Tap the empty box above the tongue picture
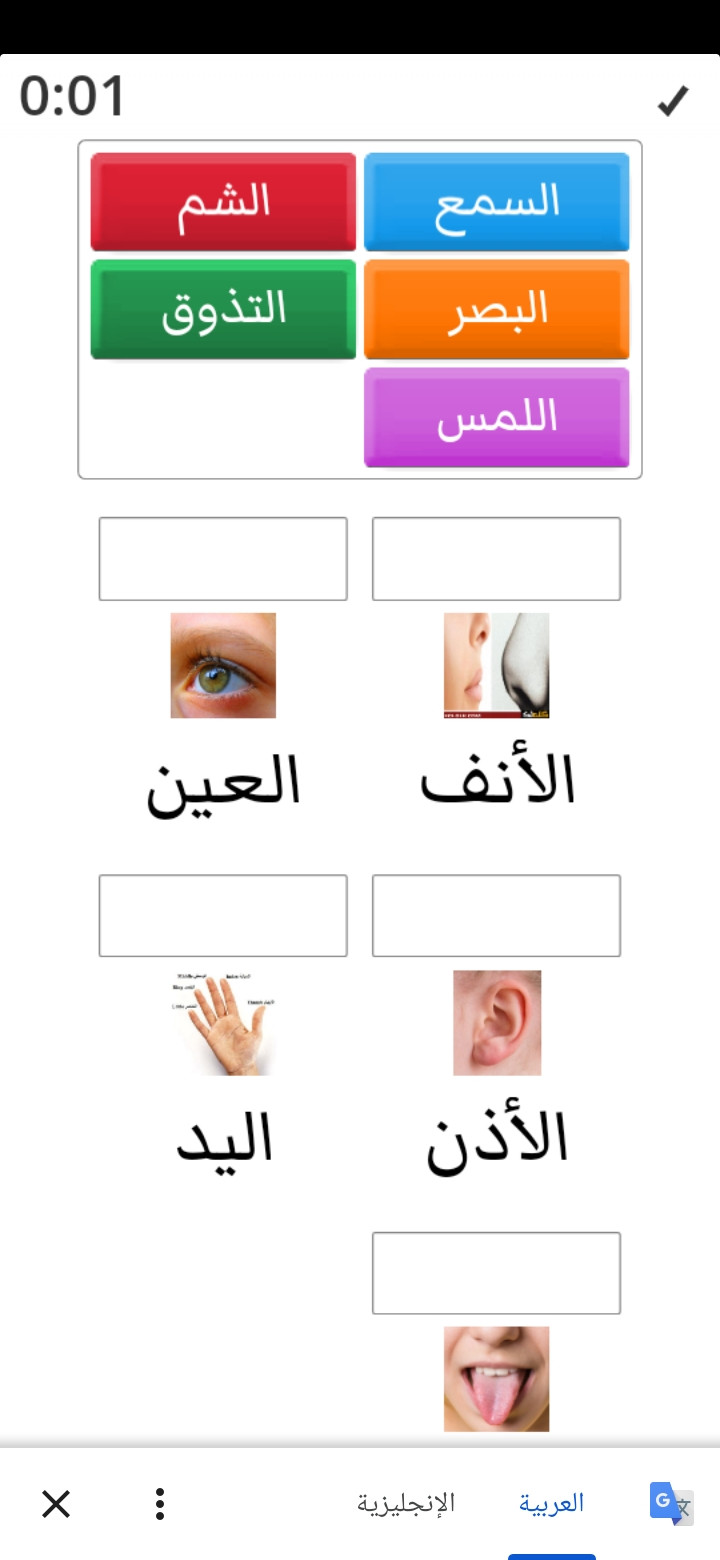 [x=496, y=1273]
